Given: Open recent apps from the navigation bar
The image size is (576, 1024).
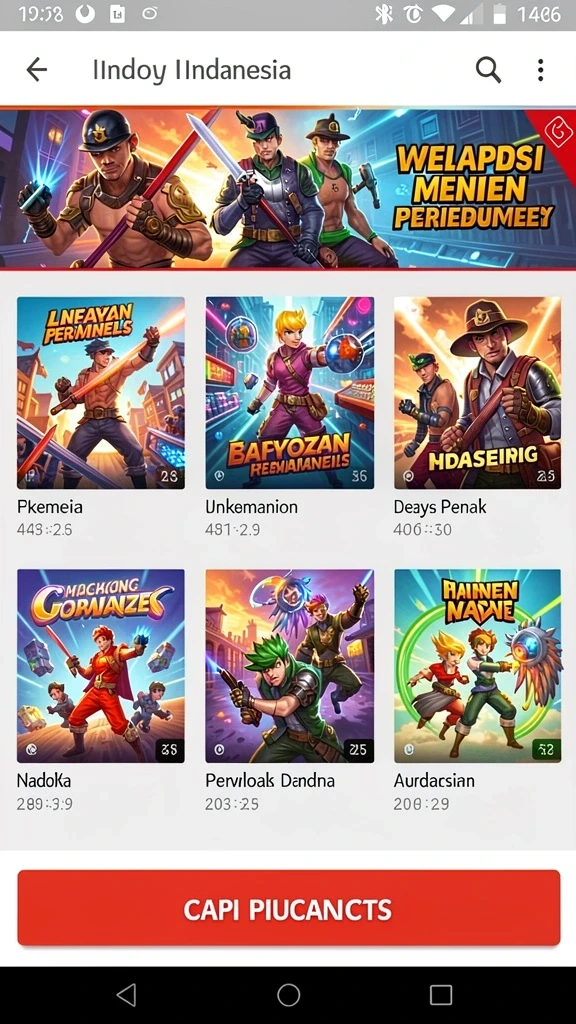Looking at the screenshot, I should click(x=441, y=995).
